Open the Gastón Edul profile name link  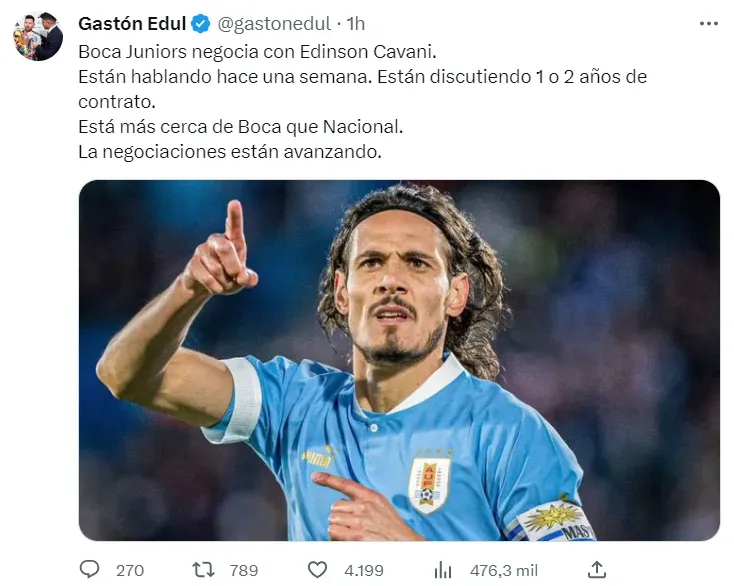(131, 23)
